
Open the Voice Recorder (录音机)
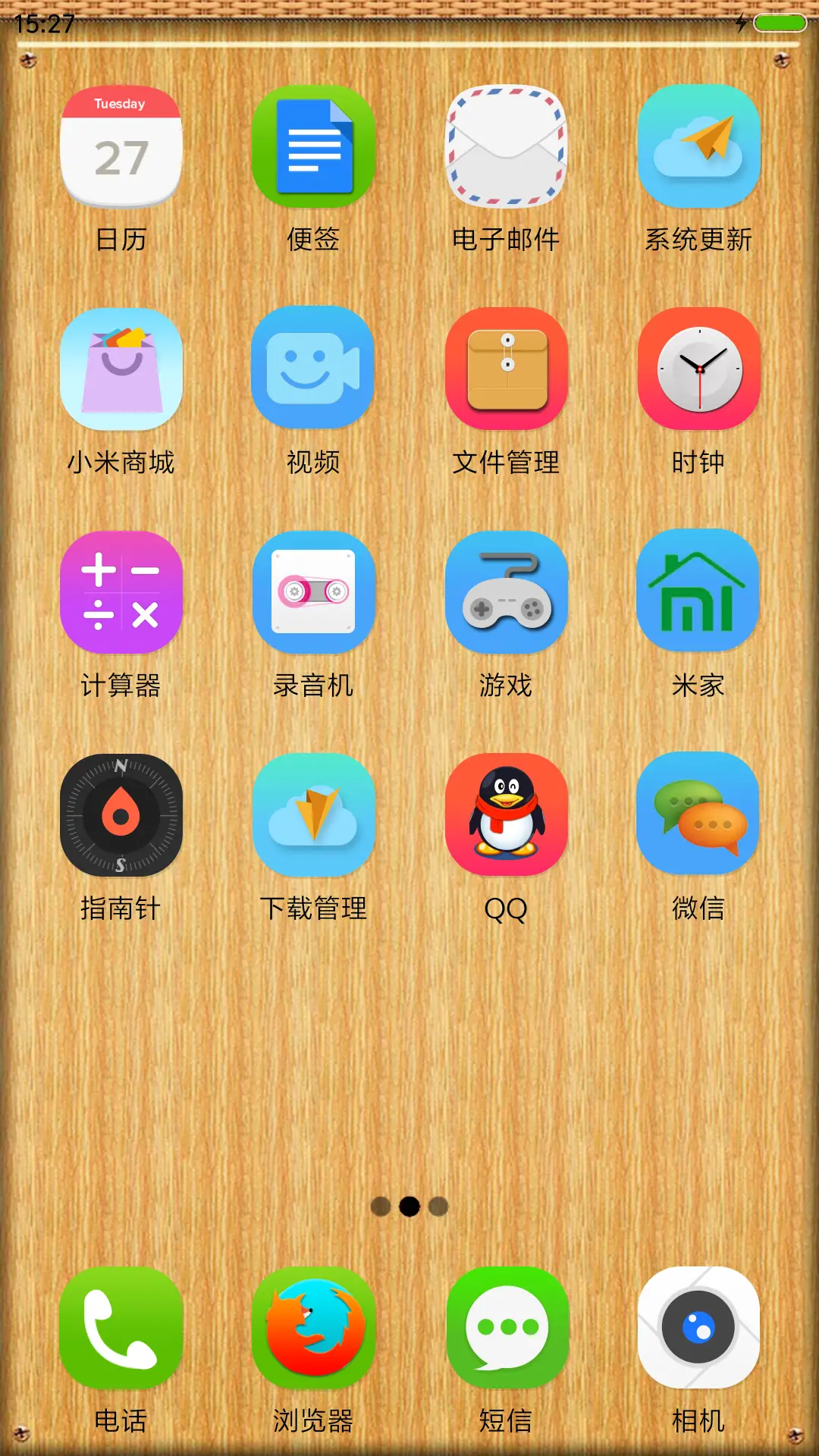[314, 594]
